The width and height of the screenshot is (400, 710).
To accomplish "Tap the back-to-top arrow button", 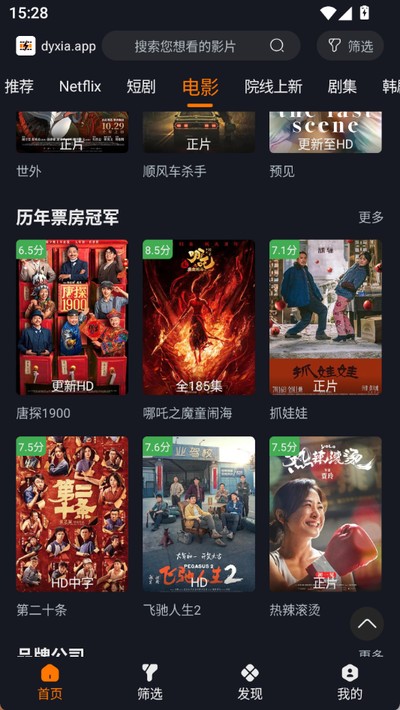I will (x=367, y=624).
